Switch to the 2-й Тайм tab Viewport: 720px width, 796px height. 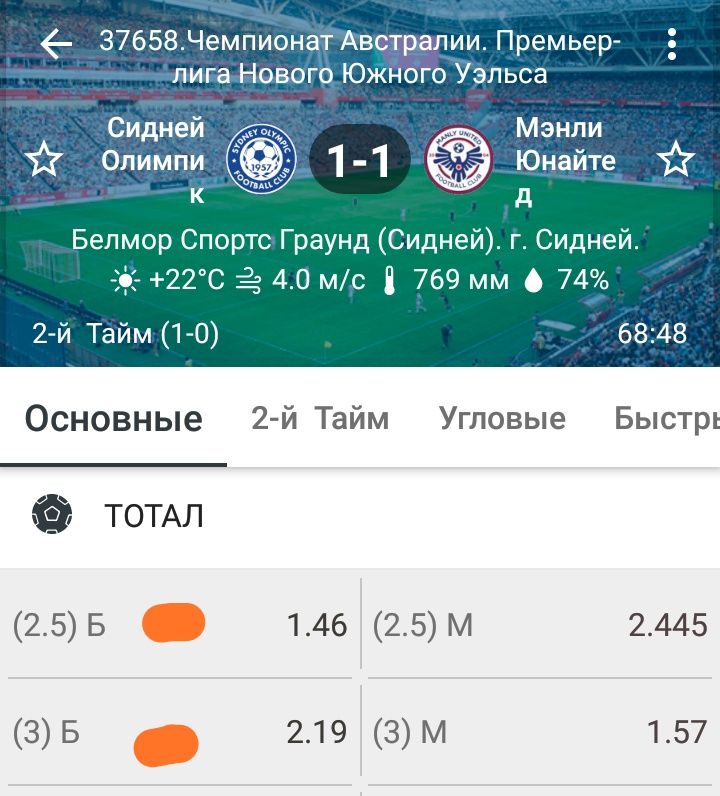click(320, 418)
